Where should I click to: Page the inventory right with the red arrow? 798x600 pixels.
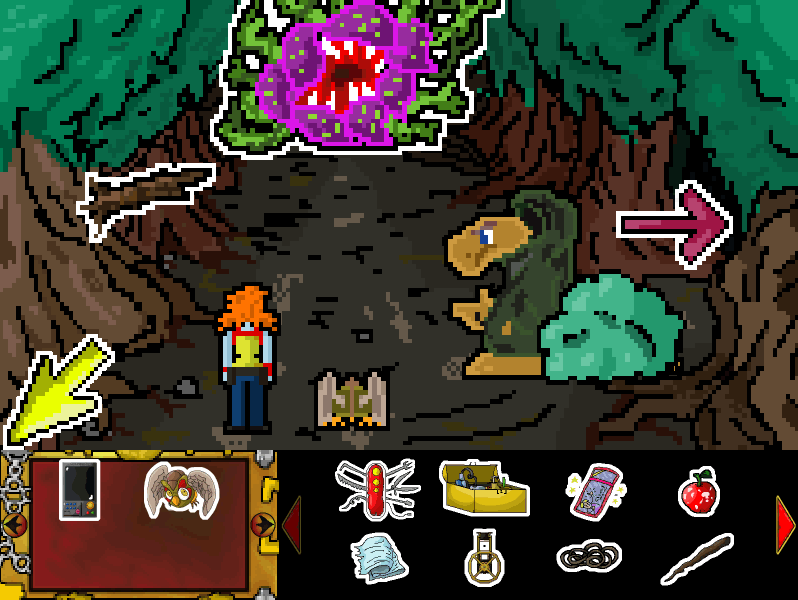[x=785, y=523]
